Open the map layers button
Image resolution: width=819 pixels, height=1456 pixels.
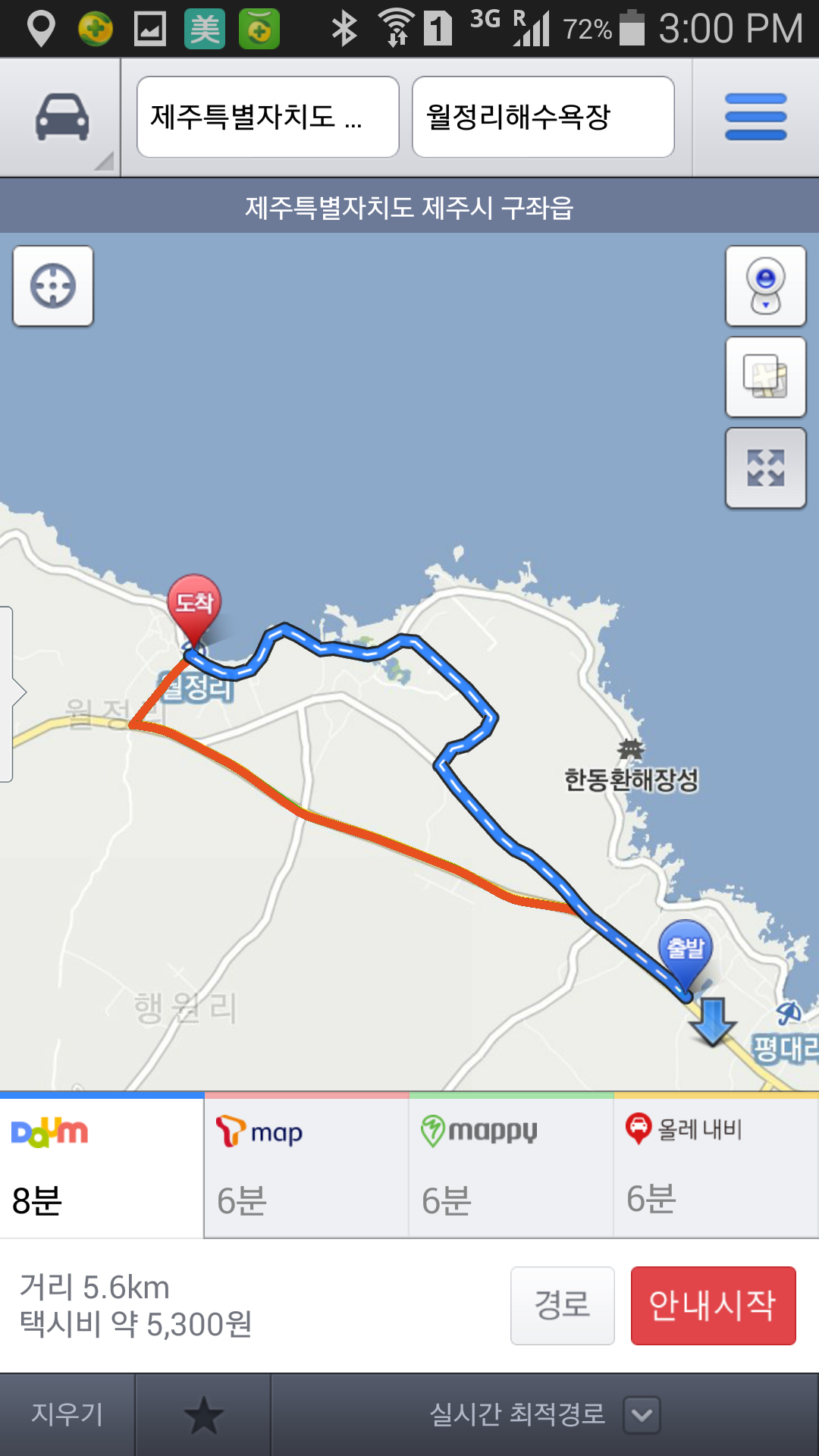765,377
